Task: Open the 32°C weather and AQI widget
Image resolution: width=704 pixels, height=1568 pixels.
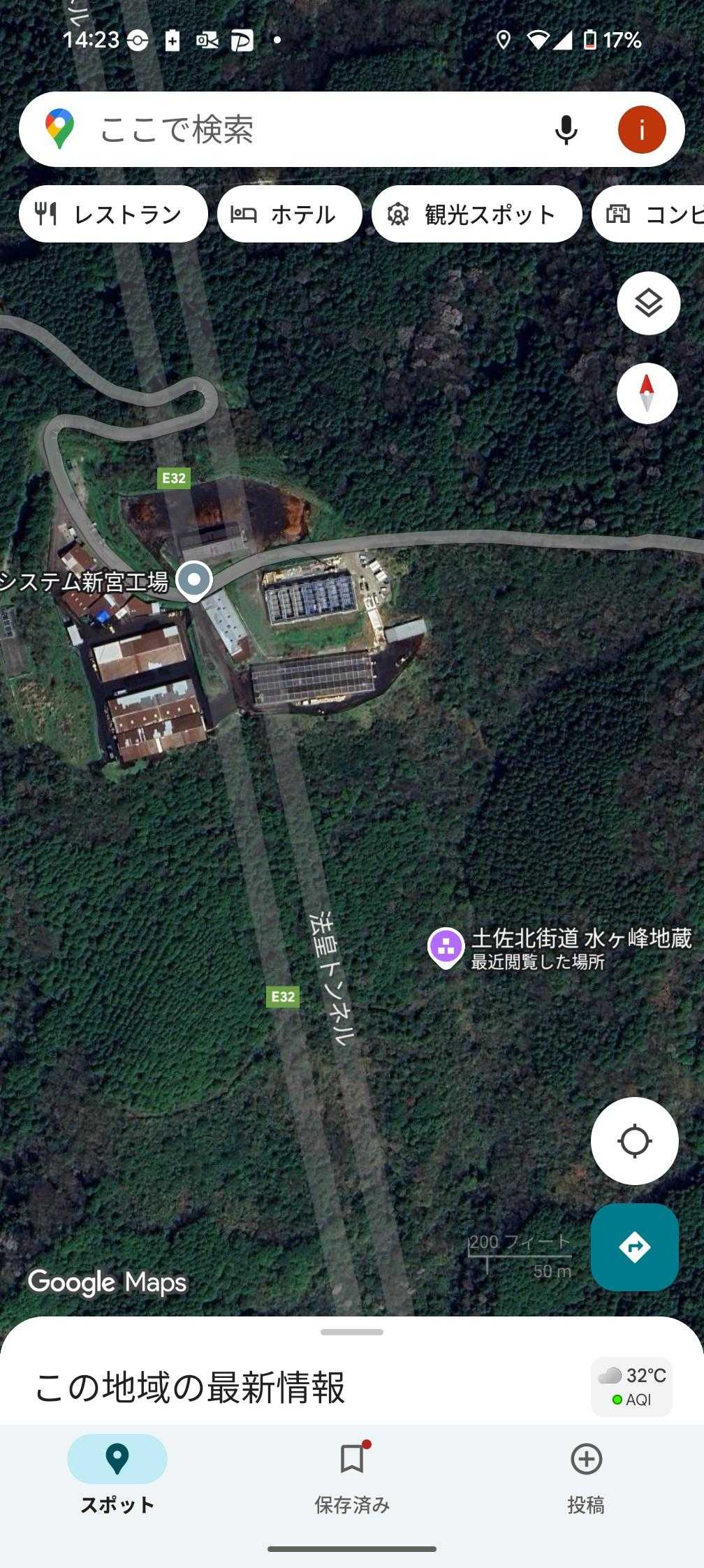Action: 632,1387
